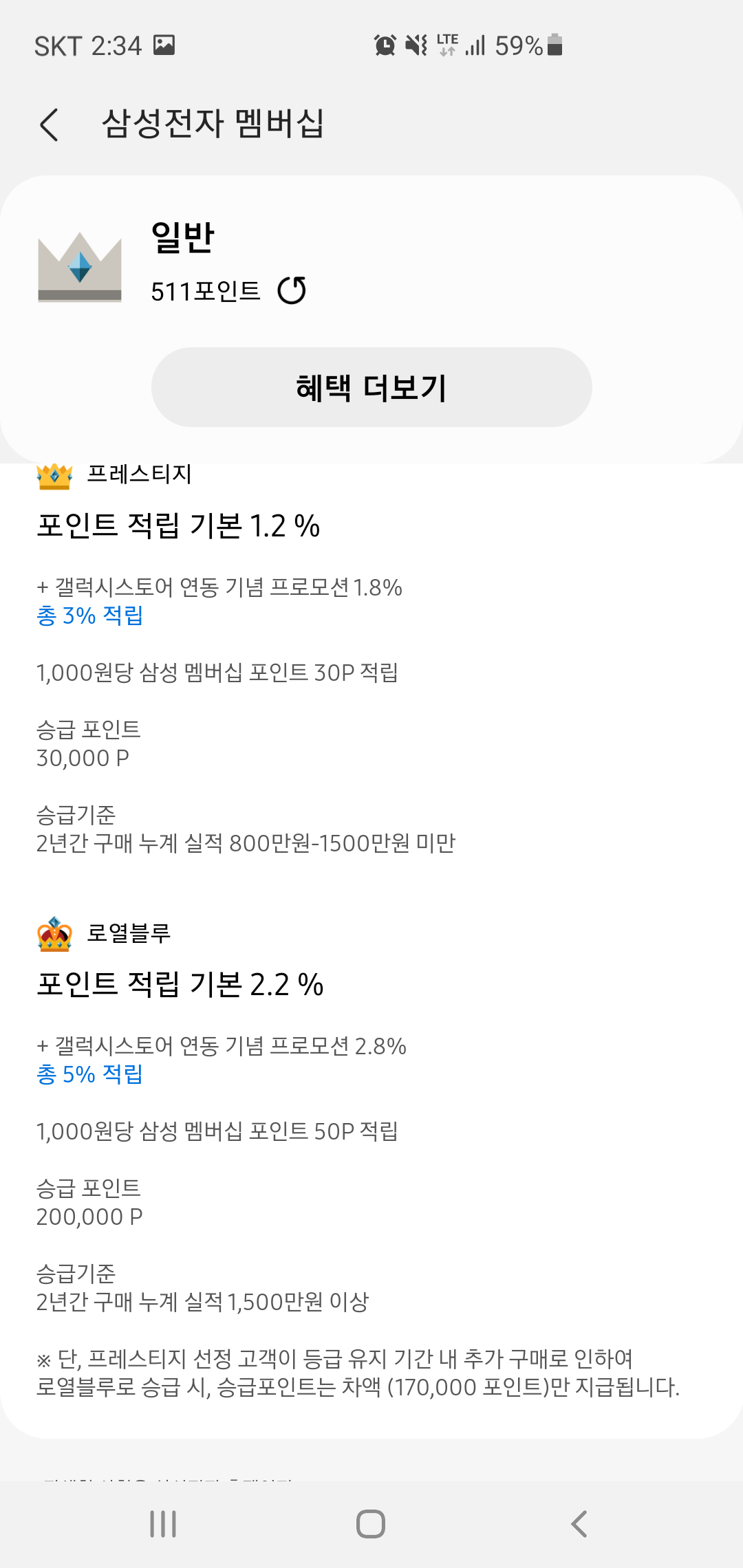The width and height of the screenshot is (743, 1568).
Task: Go to the home screen
Action: coord(371,1524)
